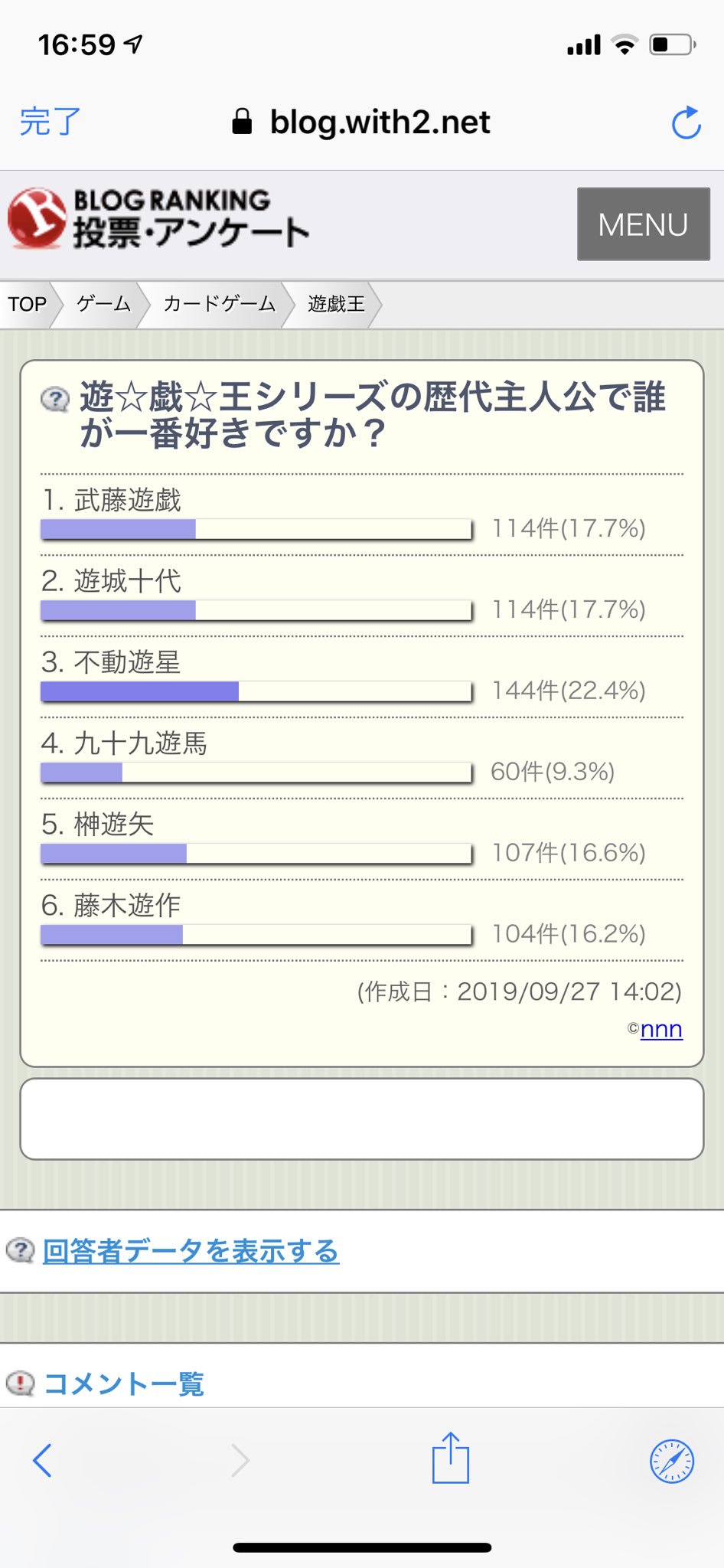Screen dimensions: 724x1568
Task: Open page in Safari compass icon
Action: coord(671,1461)
